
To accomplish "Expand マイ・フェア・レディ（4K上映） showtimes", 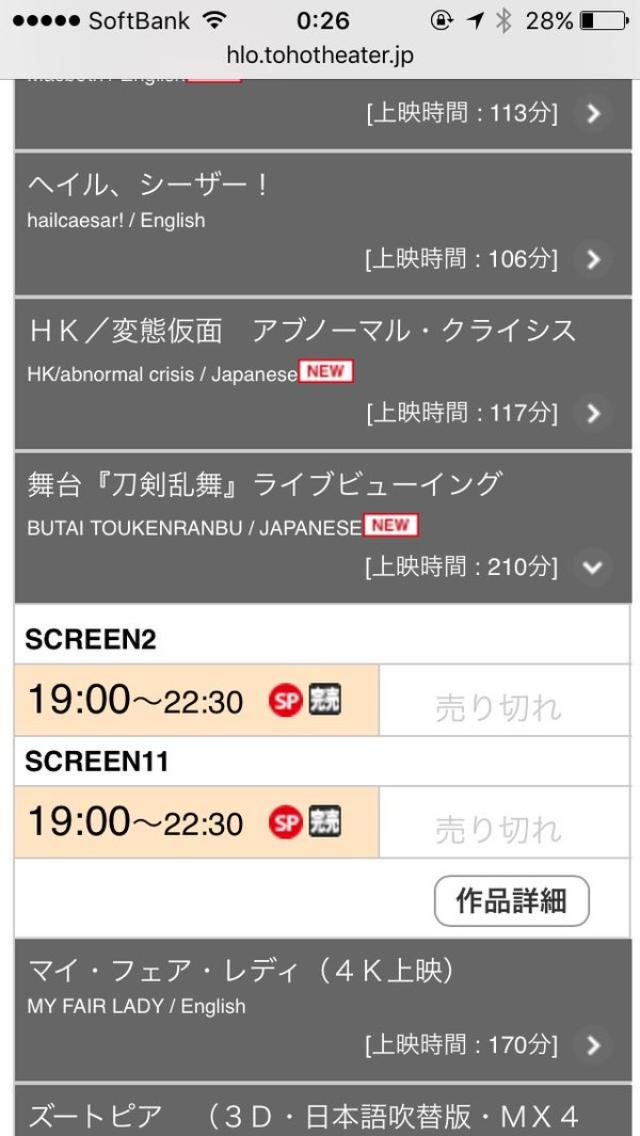I will pos(593,1046).
